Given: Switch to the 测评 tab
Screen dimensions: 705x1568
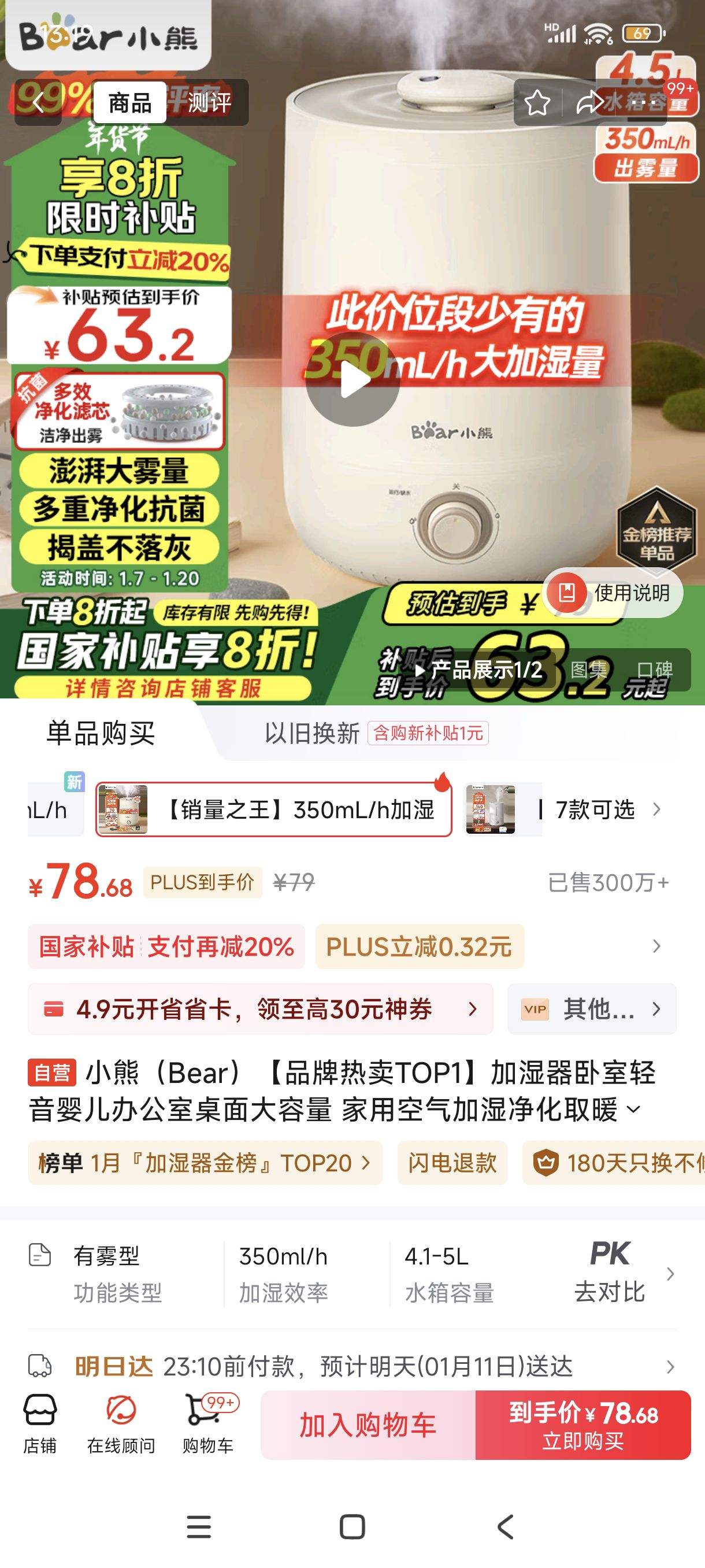Looking at the screenshot, I should [210, 103].
